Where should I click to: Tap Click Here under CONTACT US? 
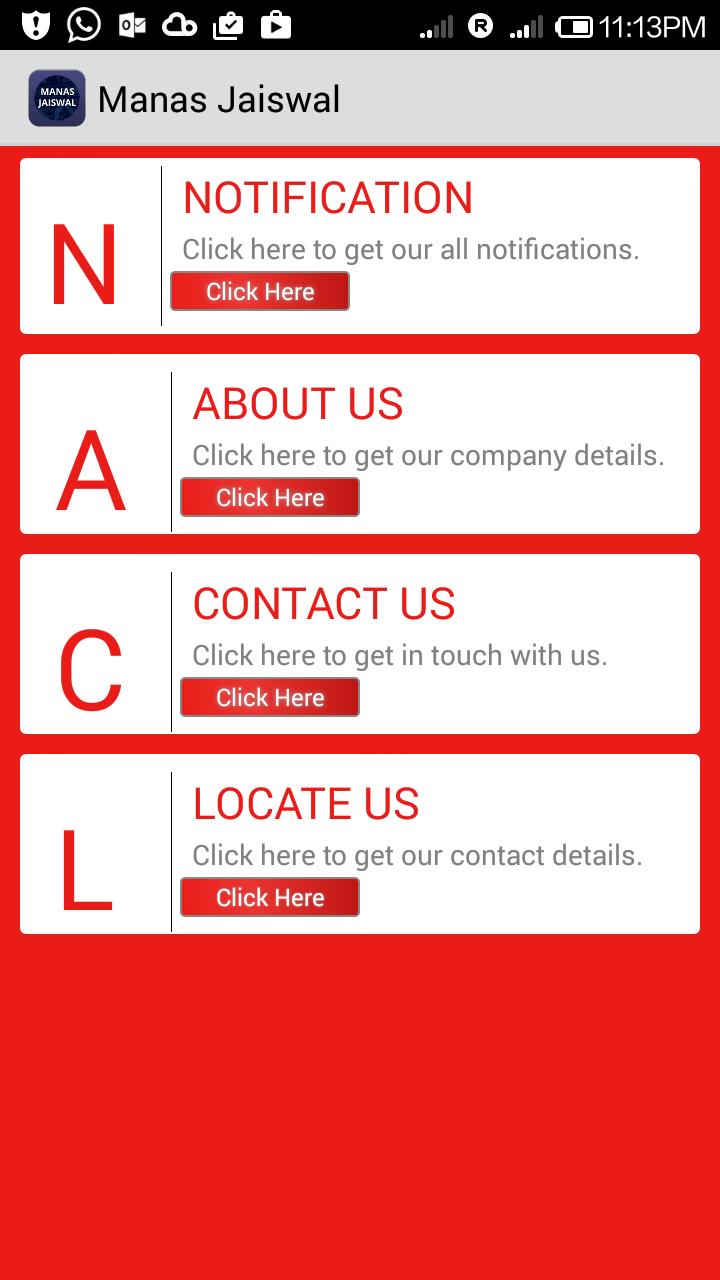[x=270, y=697]
